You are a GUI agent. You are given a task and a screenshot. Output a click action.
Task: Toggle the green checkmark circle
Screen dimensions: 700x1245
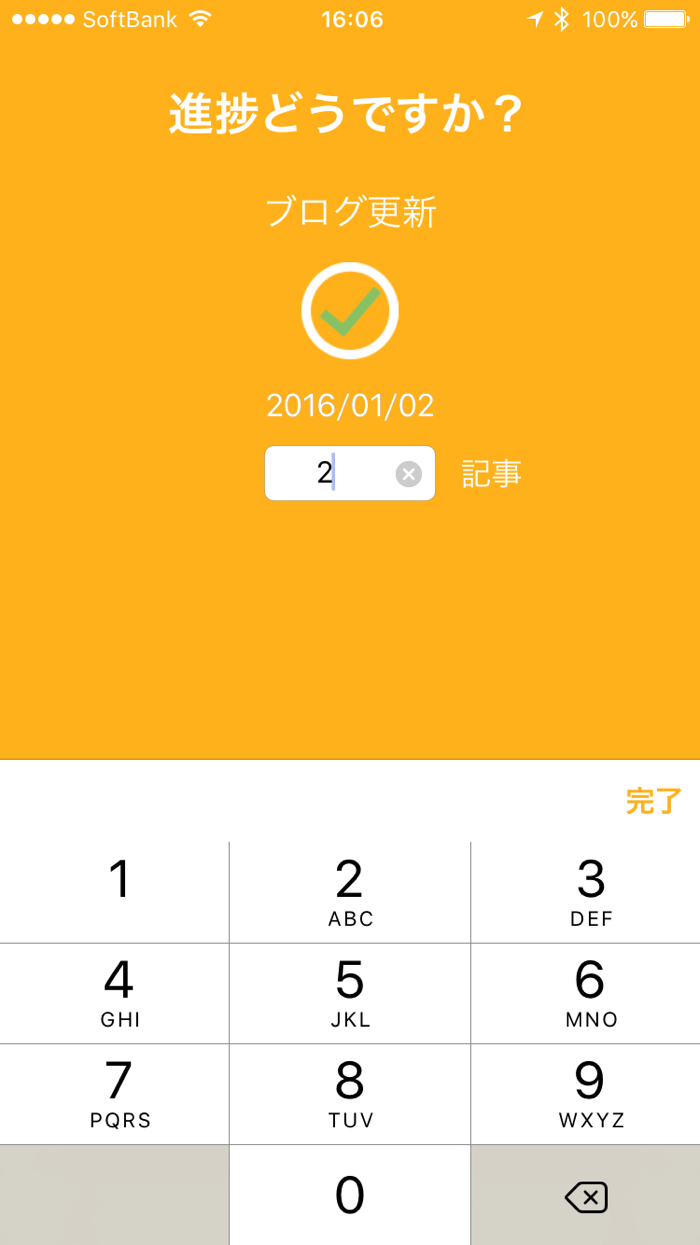[x=350, y=311]
